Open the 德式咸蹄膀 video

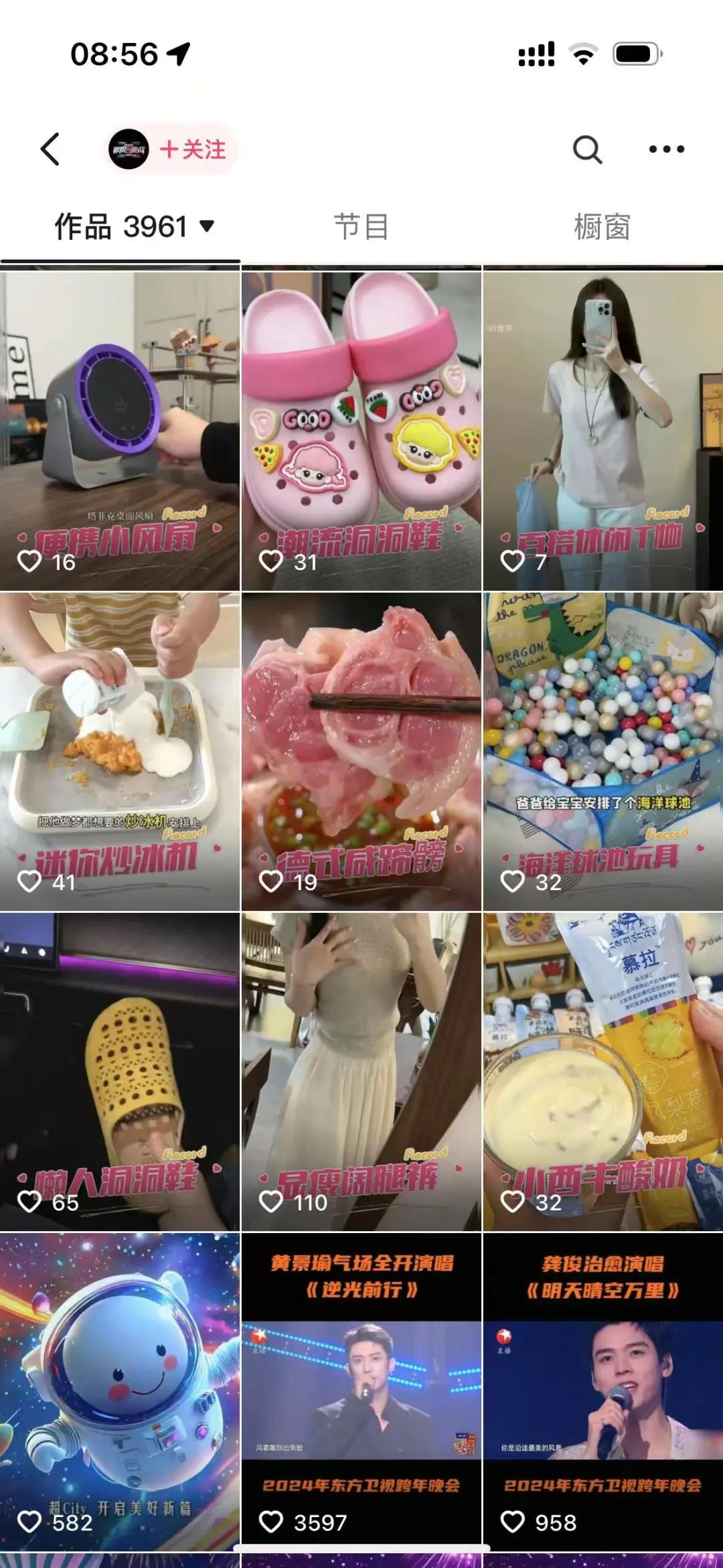[x=361, y=750]
